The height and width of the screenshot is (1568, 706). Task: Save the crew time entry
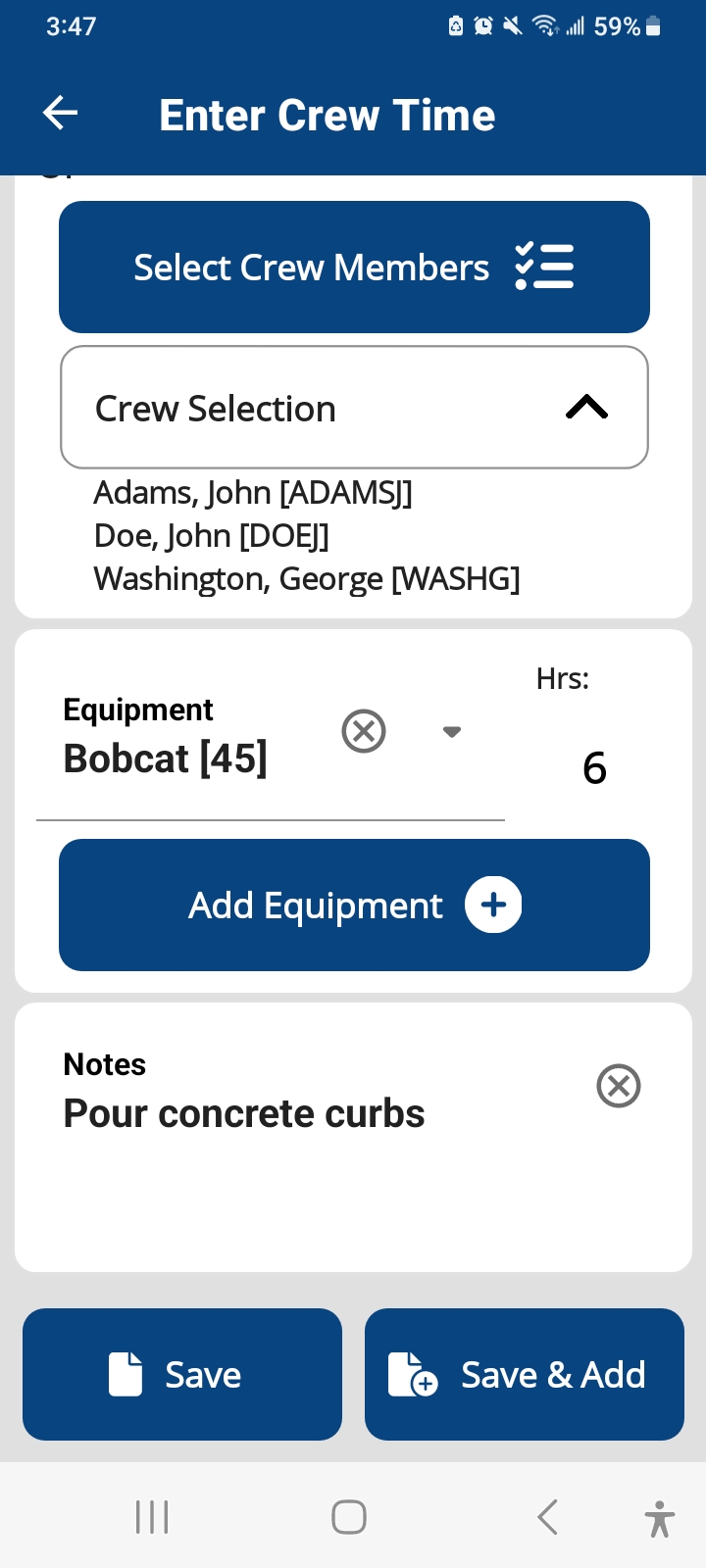pos(182,1374)
